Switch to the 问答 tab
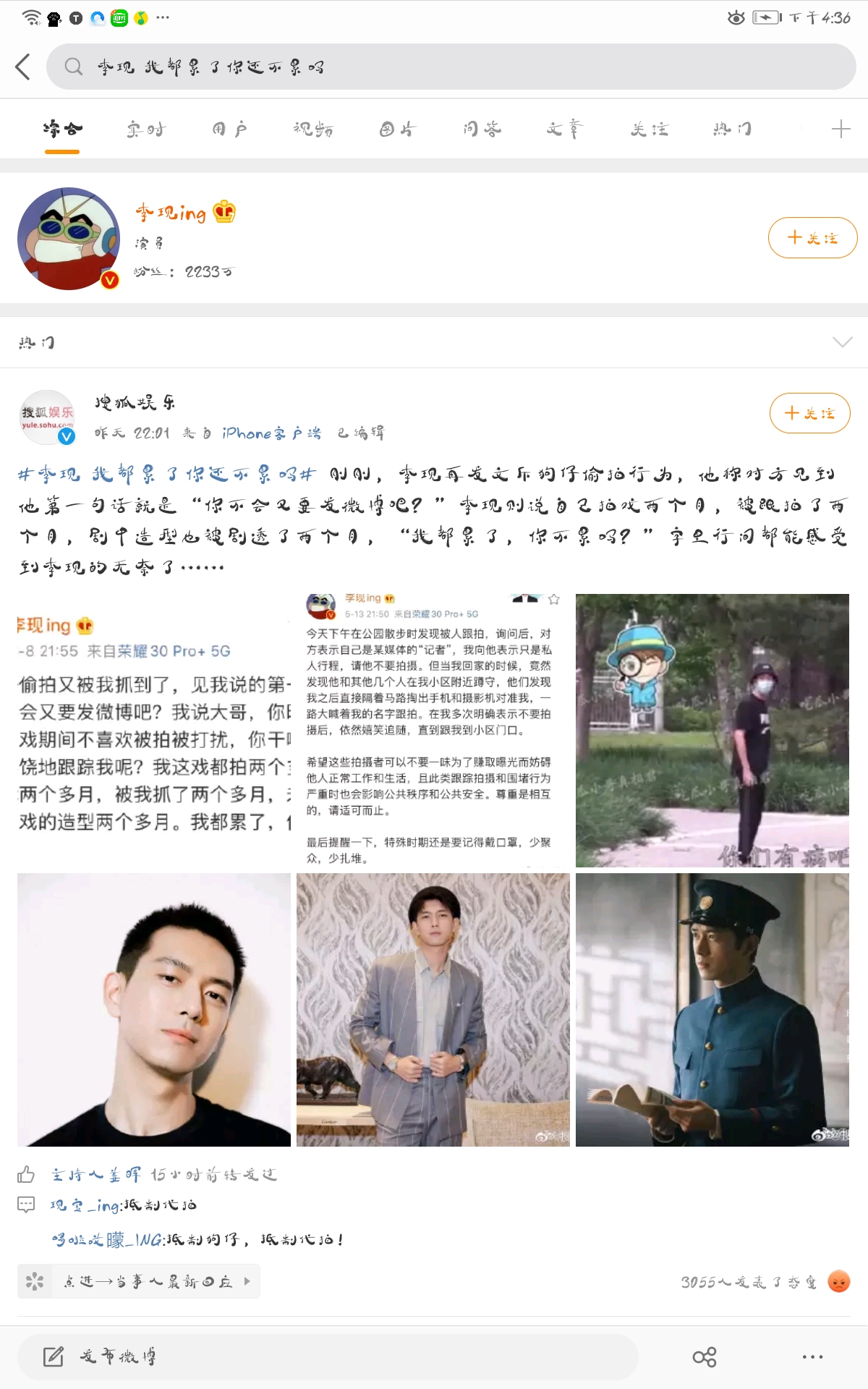 [482, 129]
